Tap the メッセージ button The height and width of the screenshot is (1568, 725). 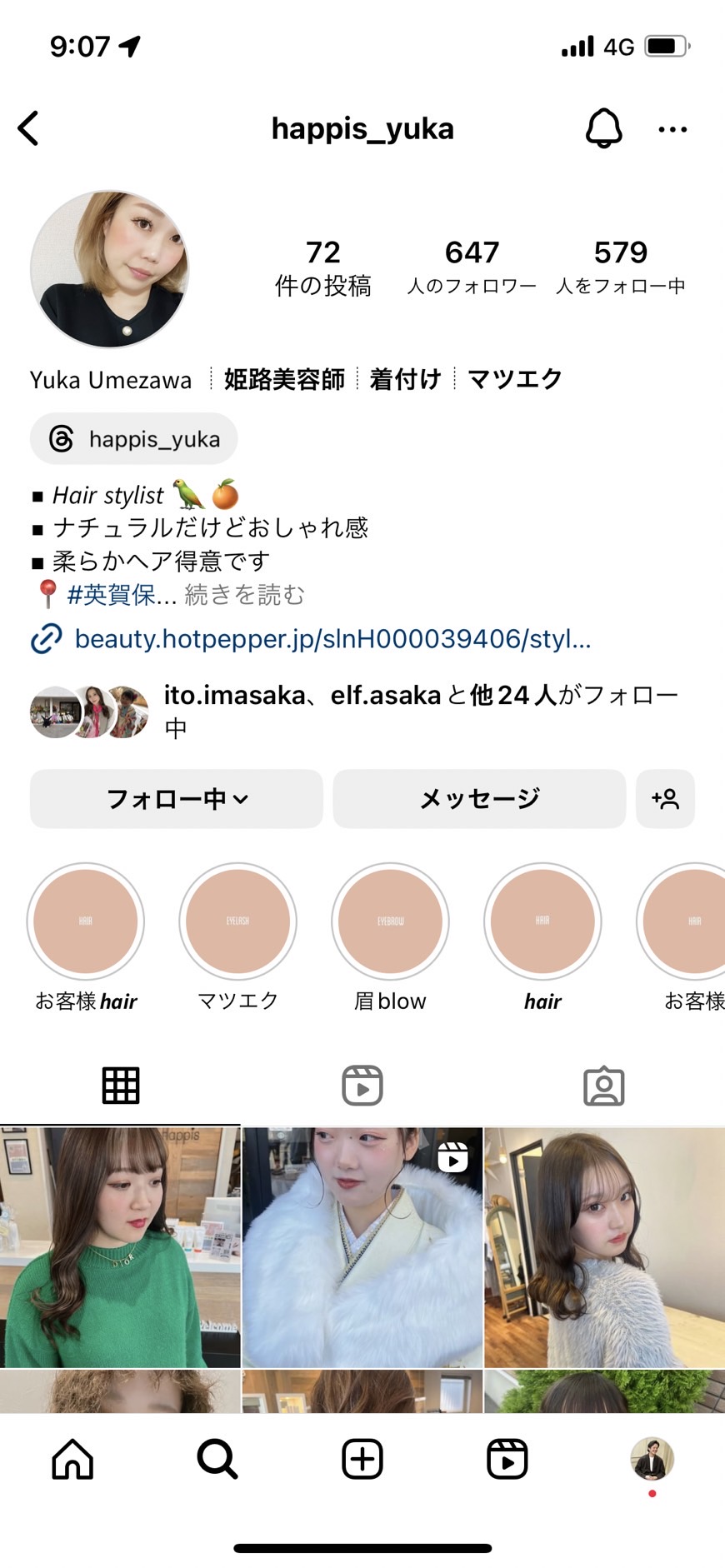(x=479, y=799)
